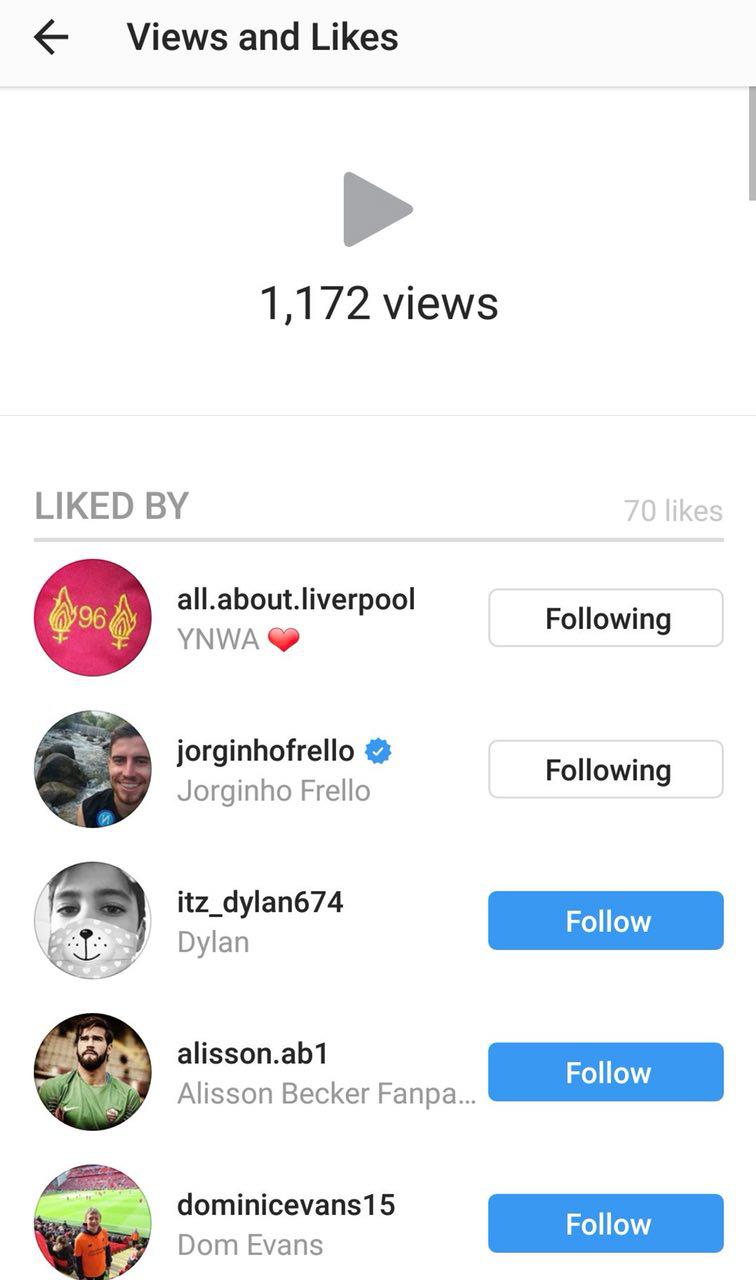Viewport: 756px width, 1280px height.
Task: Open all.about.liverpool profile
Action: pyautogui.click(x=295, y=600)
